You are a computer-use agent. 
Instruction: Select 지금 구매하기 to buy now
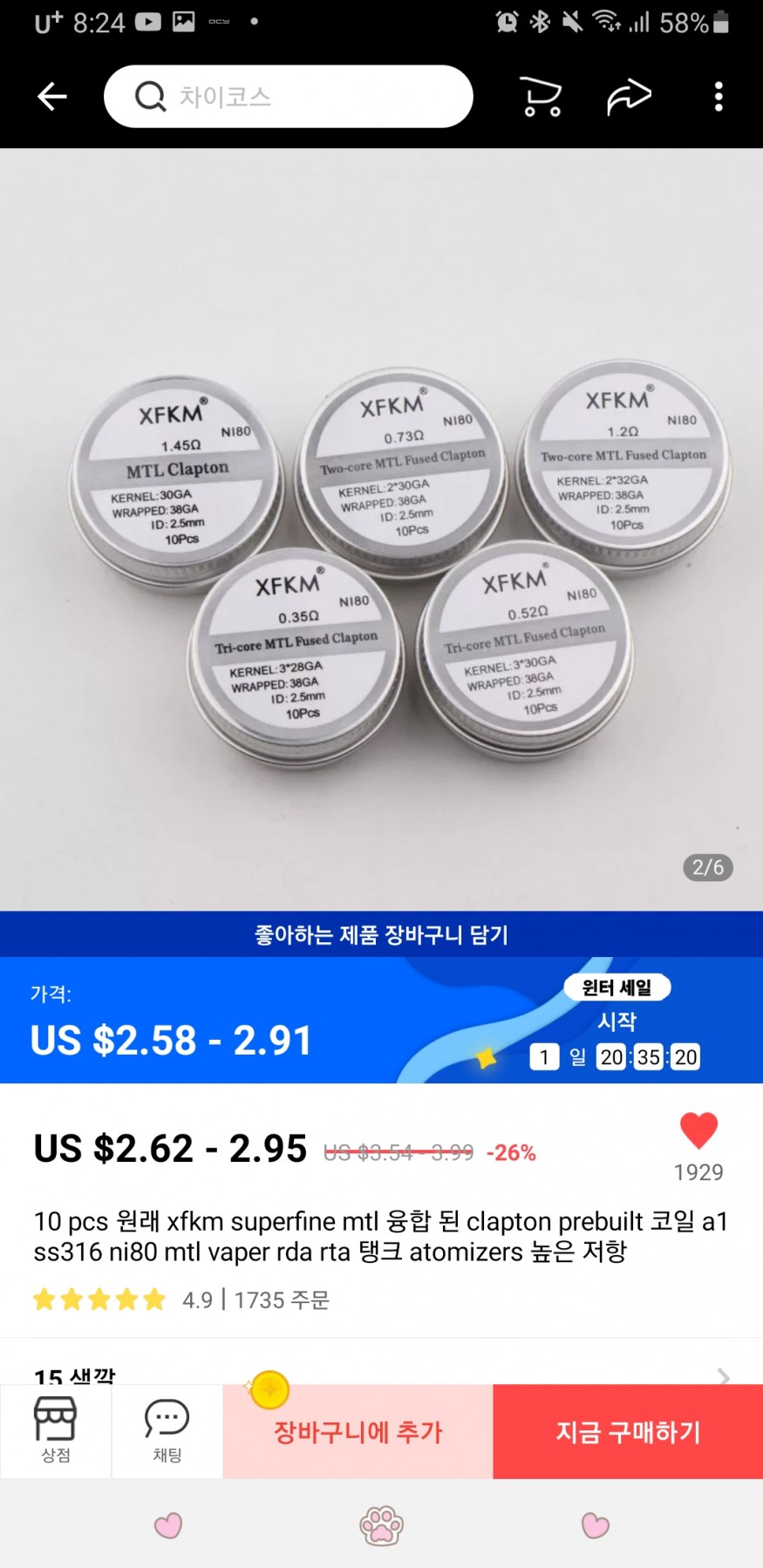628,1431
